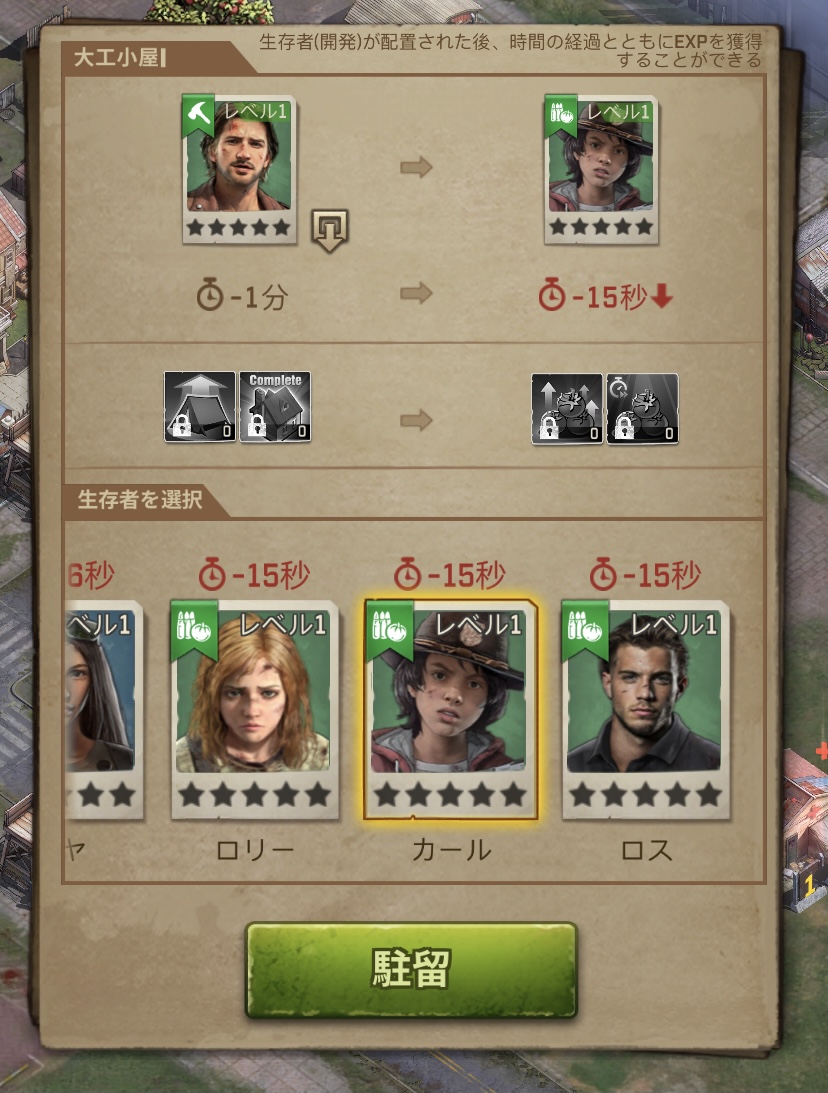
Task: Tap the green 駐留 station button
Action: (411, 970)
